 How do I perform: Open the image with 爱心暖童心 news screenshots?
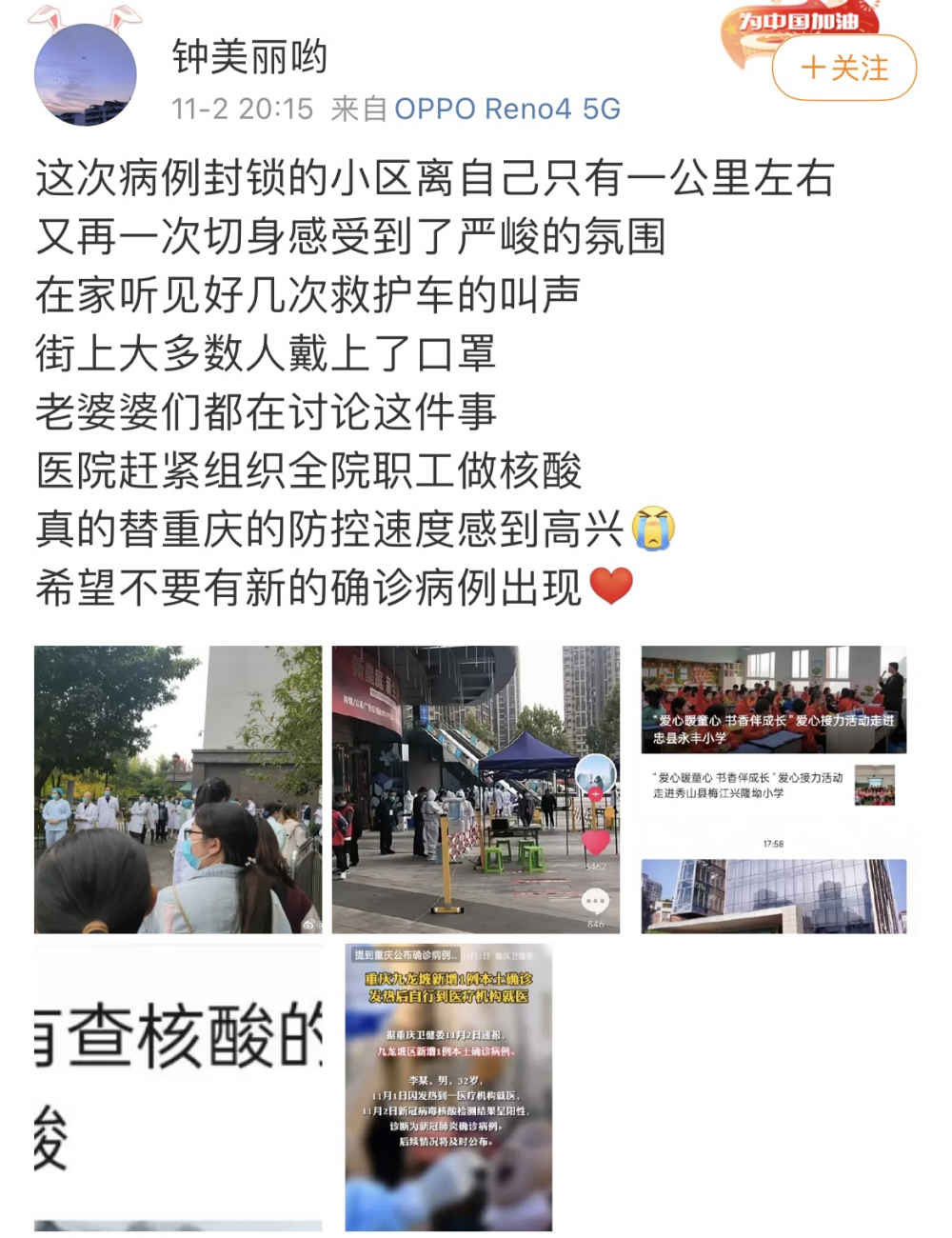(x=773, y=789)
